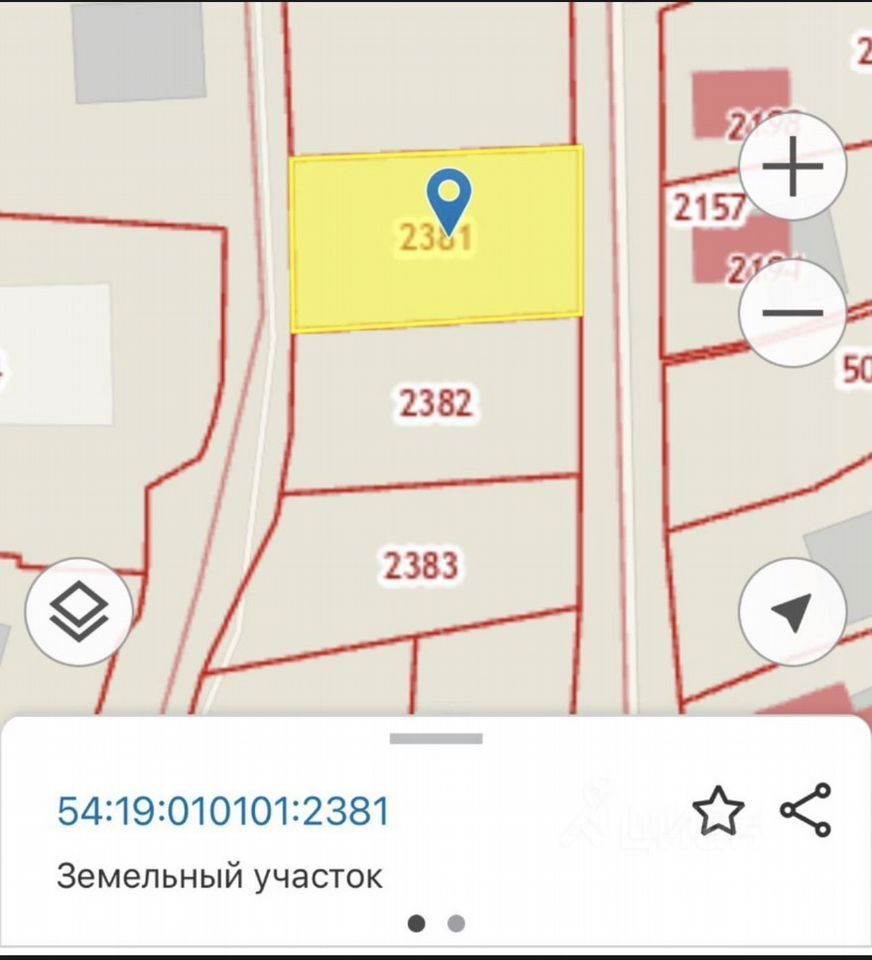This screenshot has height=960, width=872.
Task: Open cadastral number 54:19:010101:2381 details
Action: (x=223, y=810)
